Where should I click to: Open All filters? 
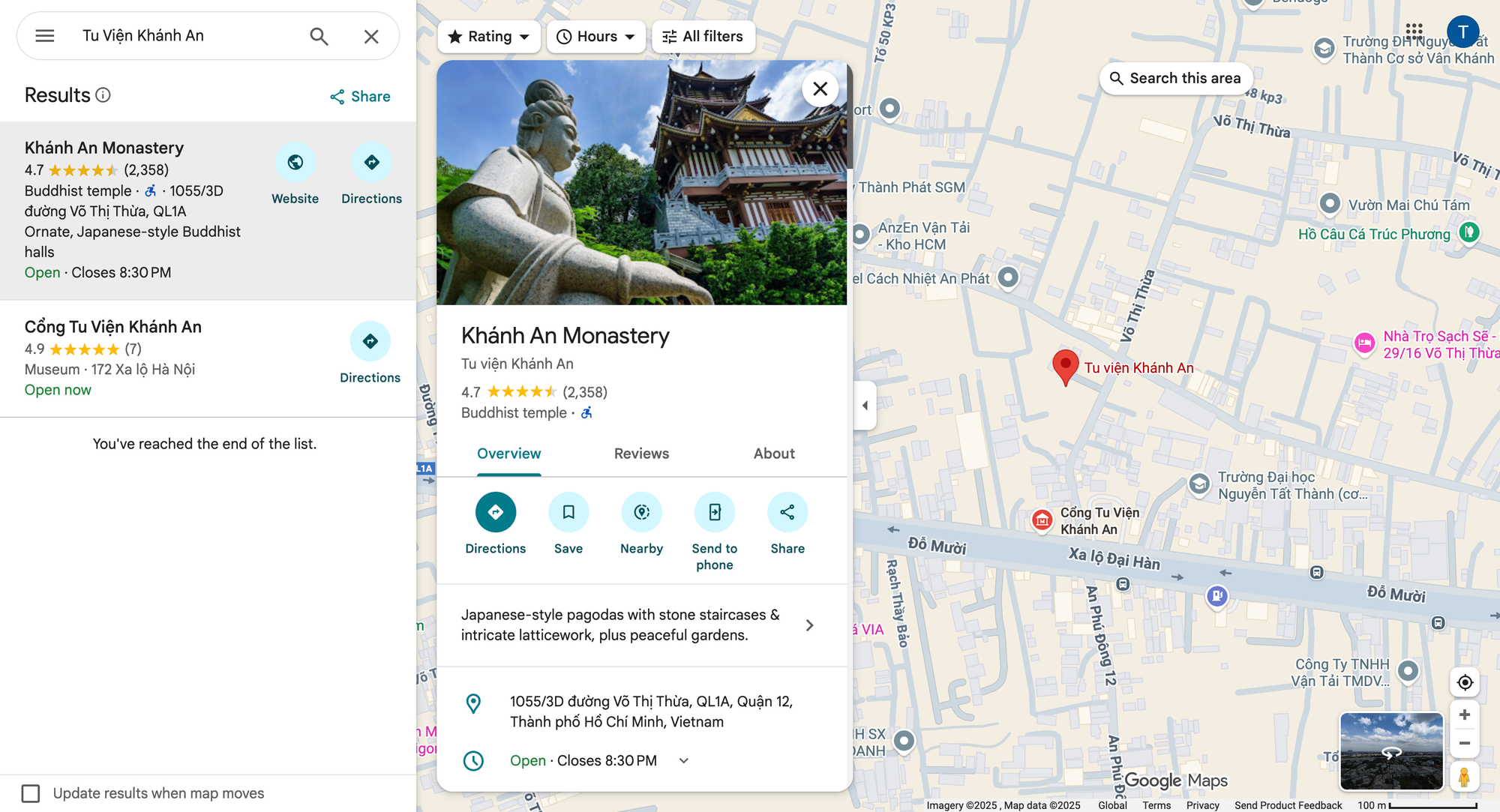click(703, 37)
